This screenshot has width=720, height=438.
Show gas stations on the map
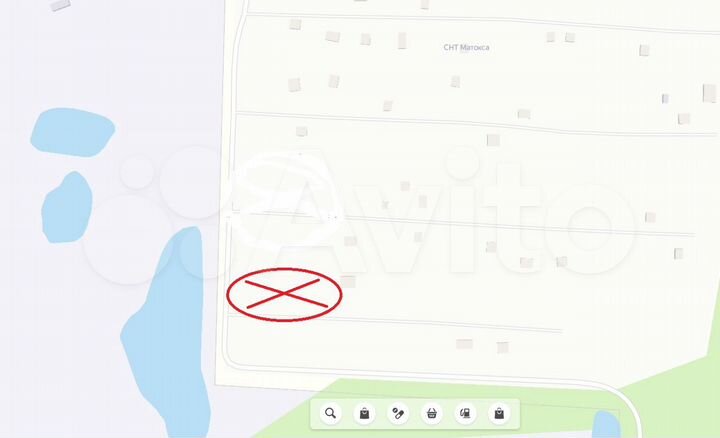465,412
